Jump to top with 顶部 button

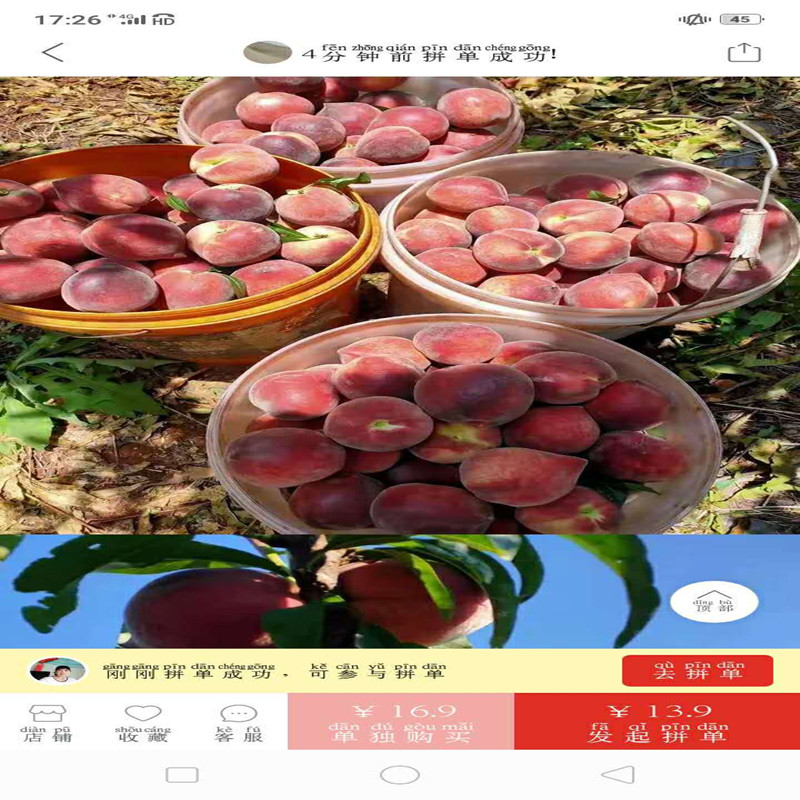(714, 601)
